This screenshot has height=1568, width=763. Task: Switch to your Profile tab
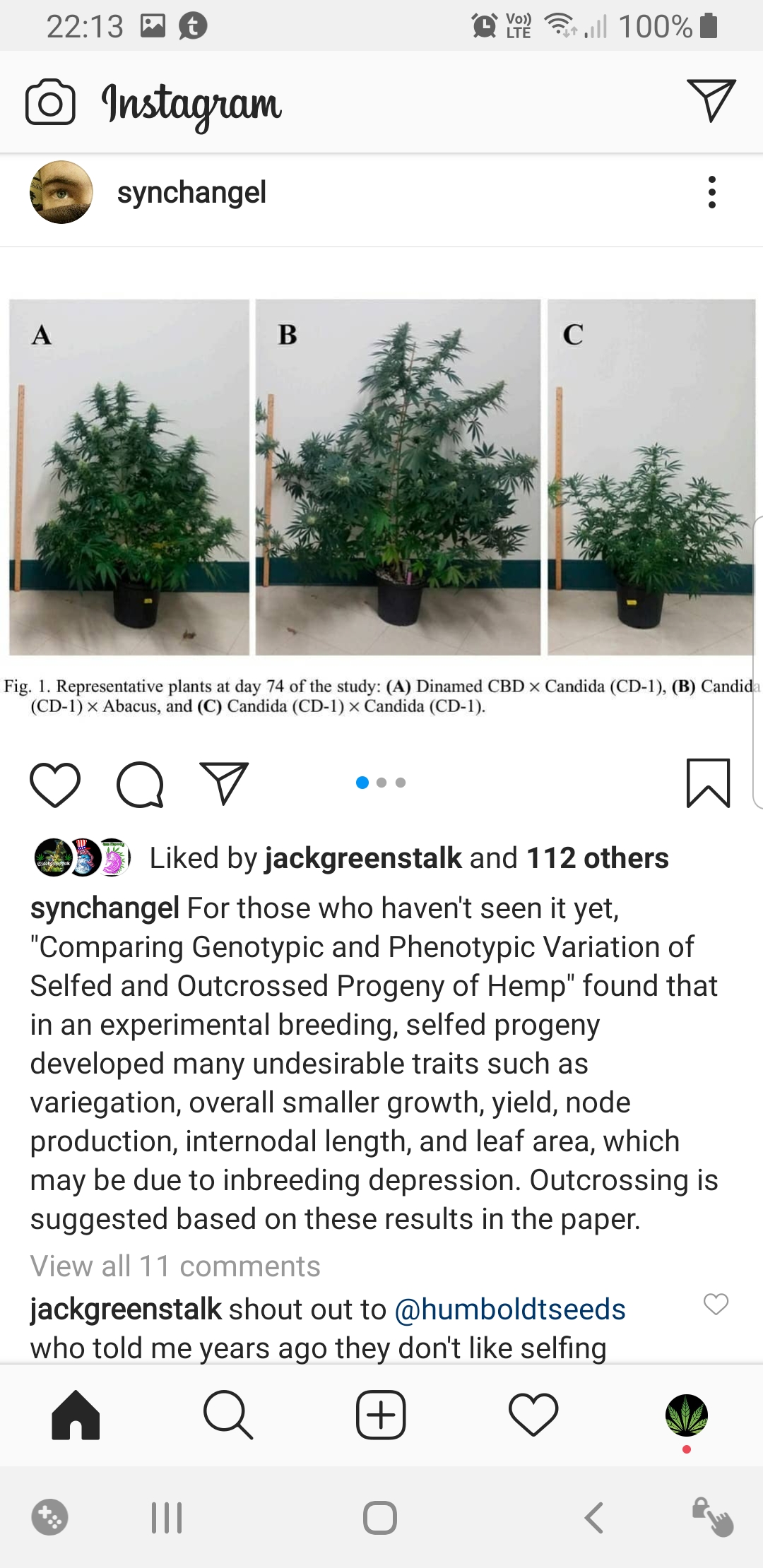click(x=686, y=1415)
